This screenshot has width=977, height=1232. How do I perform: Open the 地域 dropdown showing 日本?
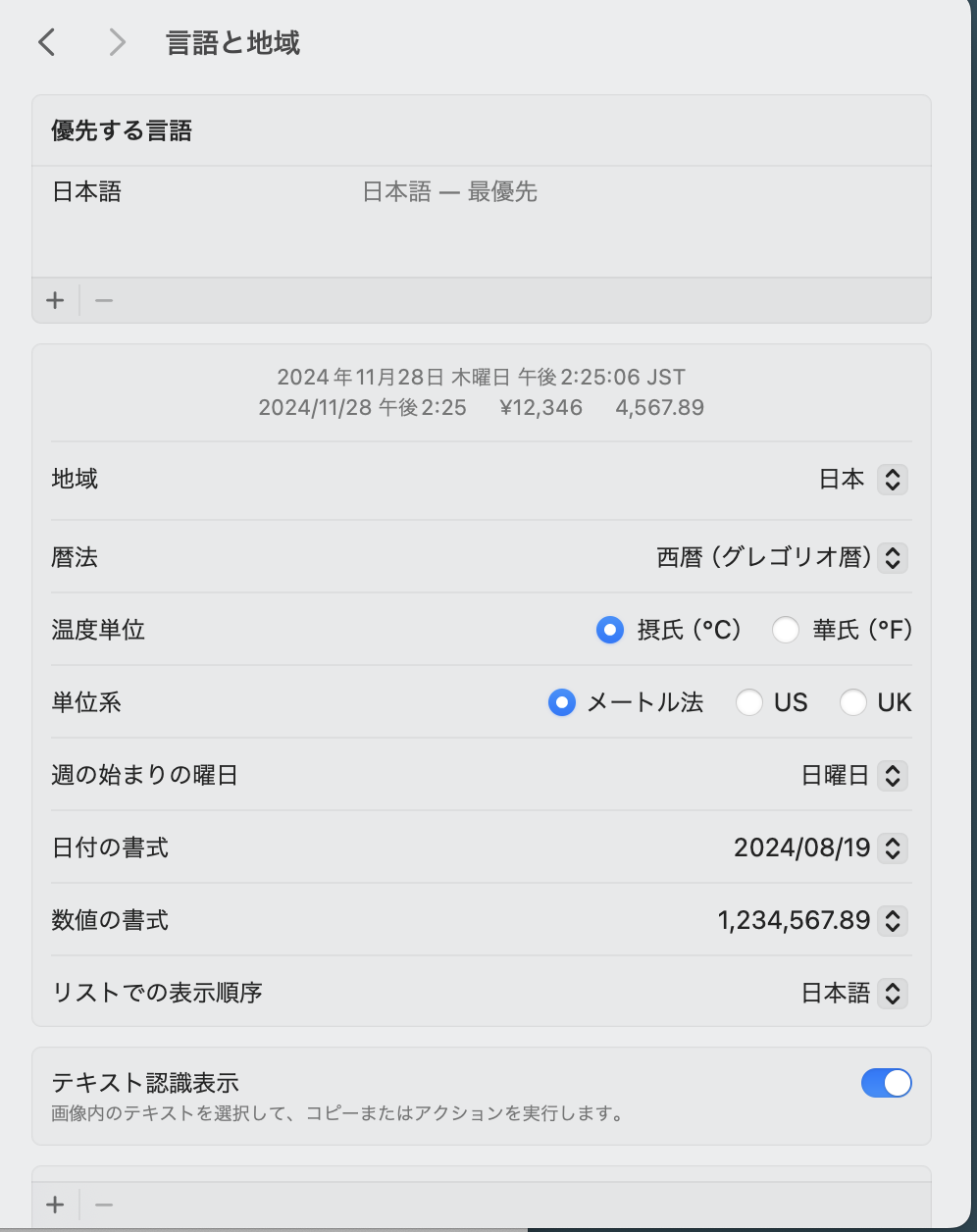click(892, 480)
